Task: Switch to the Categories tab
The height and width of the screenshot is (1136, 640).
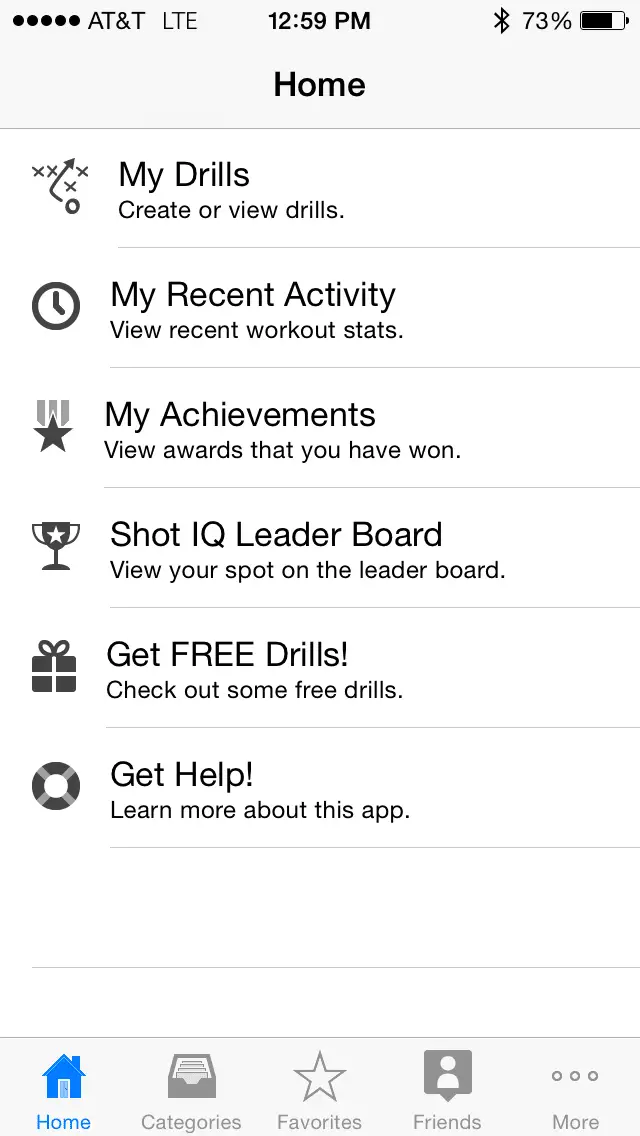Action: click(x=191, y=1090)
